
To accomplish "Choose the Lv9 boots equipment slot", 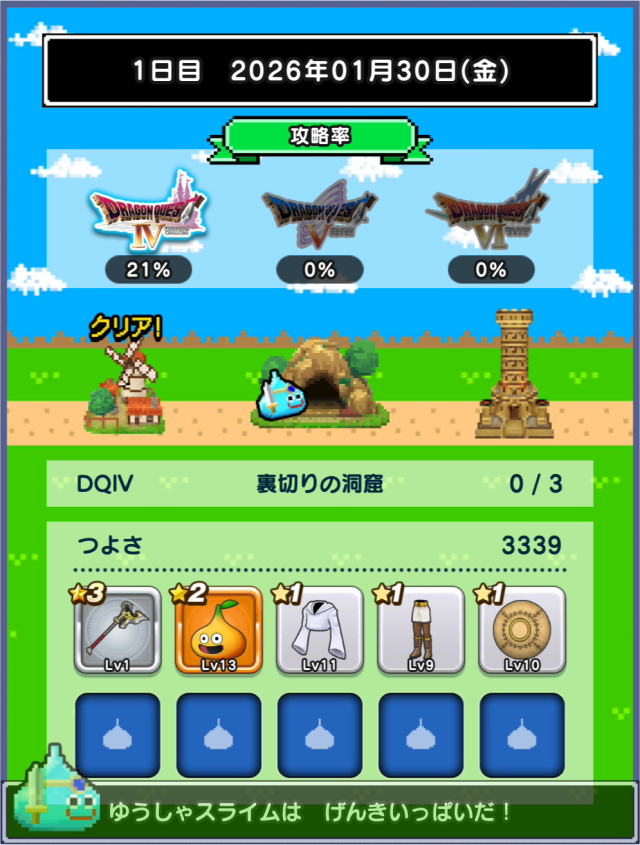I will click(x=420, y=630).
